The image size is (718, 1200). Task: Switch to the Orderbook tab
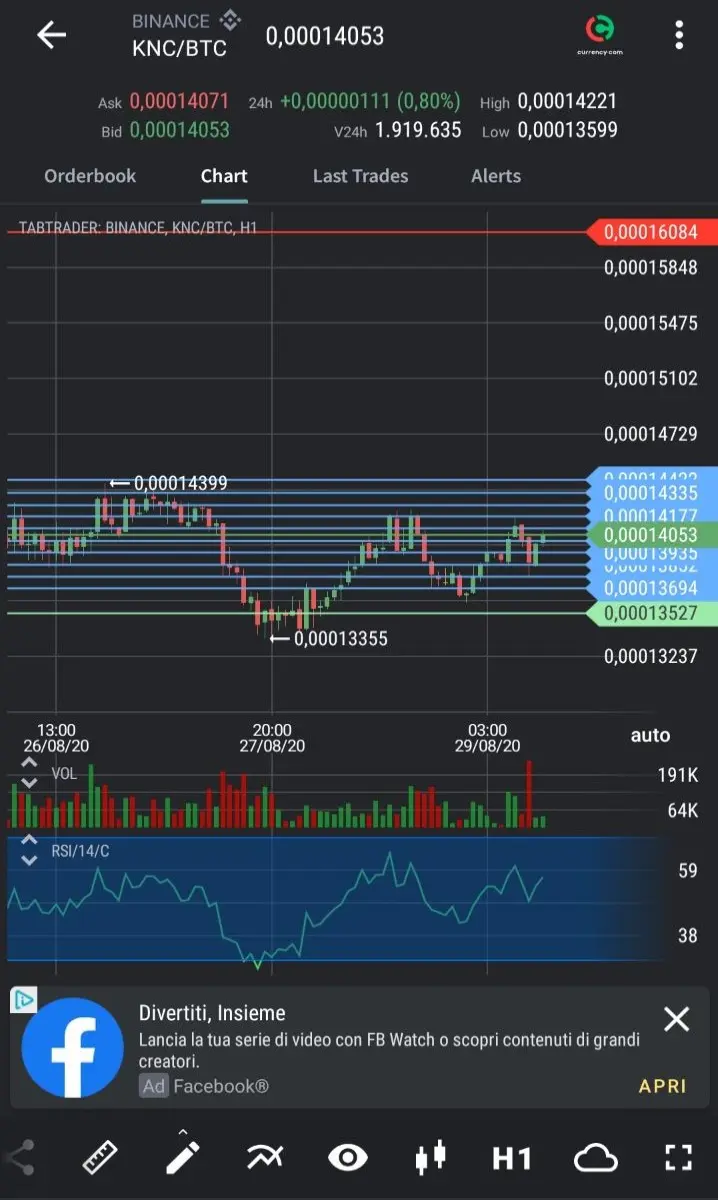90,176
